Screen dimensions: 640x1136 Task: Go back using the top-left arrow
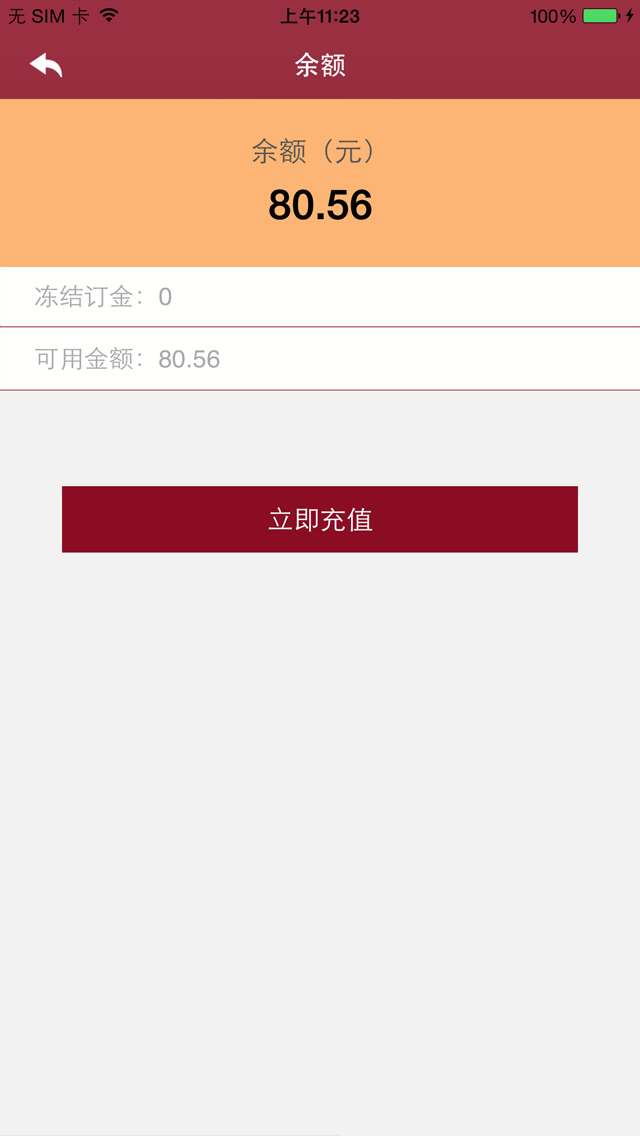(x=46, y=66)
